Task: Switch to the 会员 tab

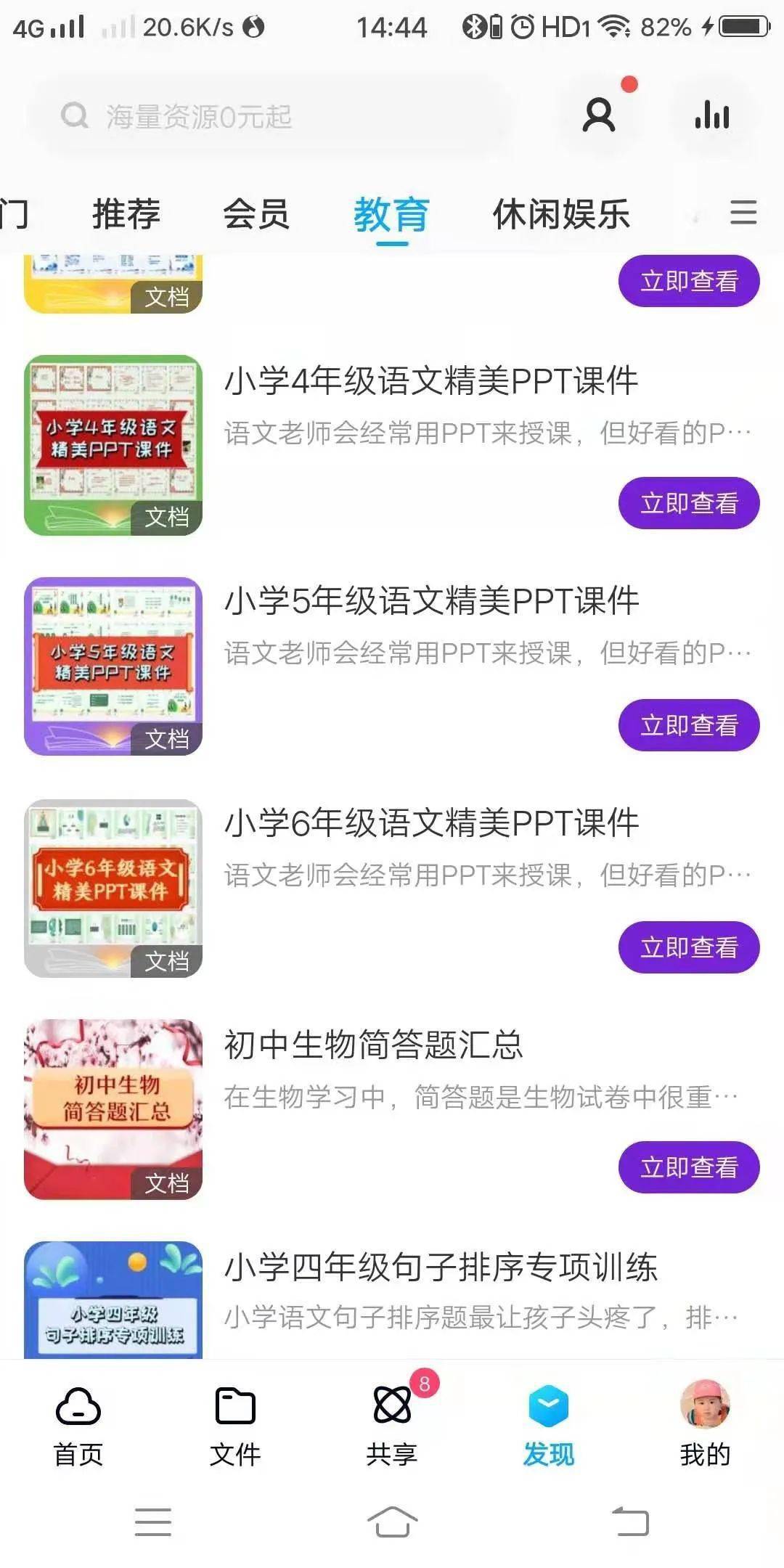Action: click(x=256, y=214)
